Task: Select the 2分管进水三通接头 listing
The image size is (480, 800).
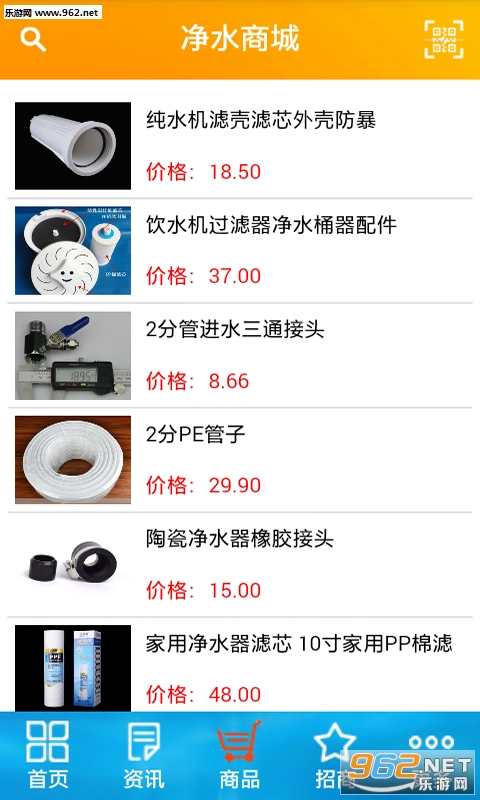Action: click(x=240, y=355)
